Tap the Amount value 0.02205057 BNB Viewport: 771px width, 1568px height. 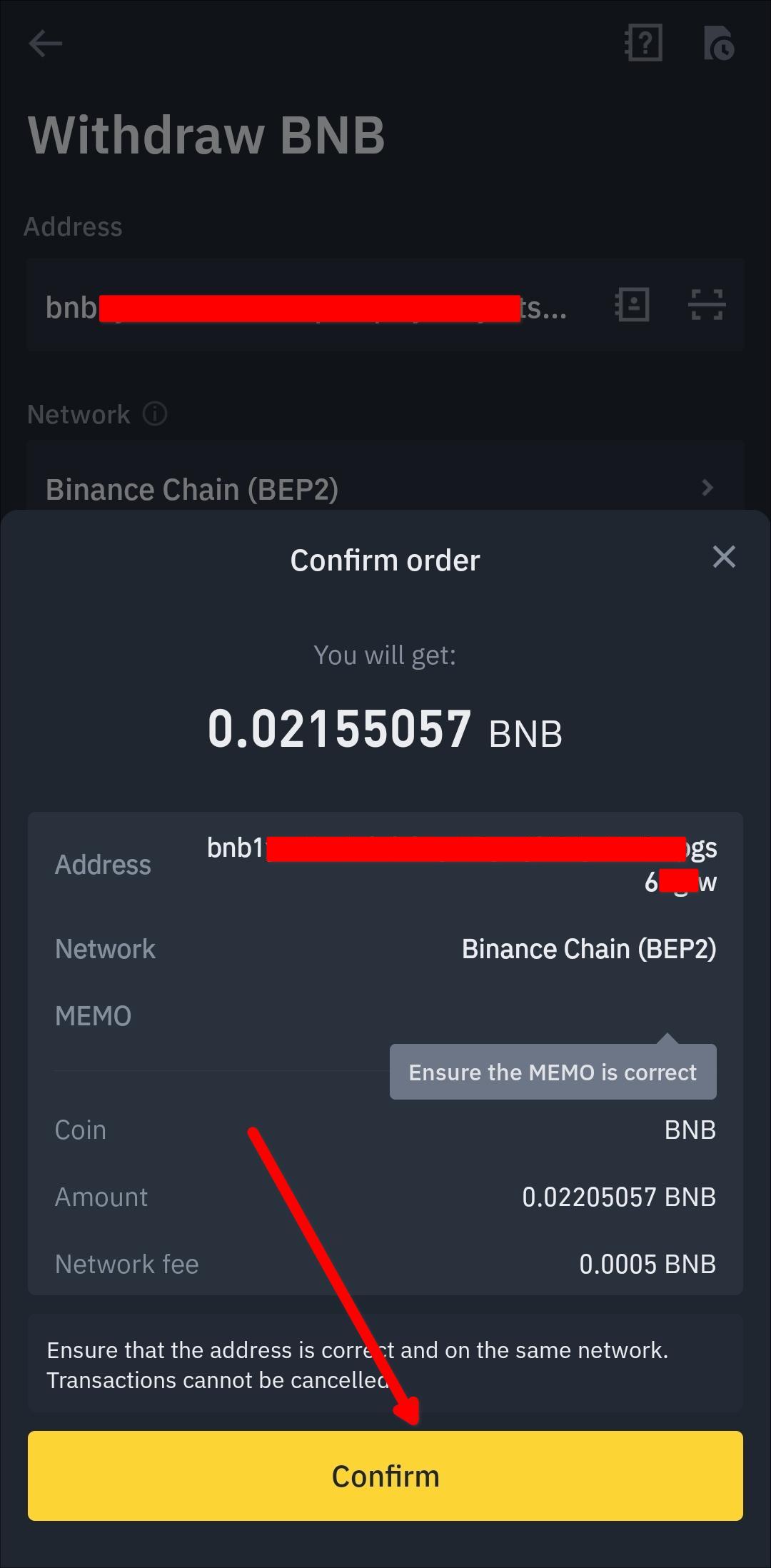[x=619, y=1197]
